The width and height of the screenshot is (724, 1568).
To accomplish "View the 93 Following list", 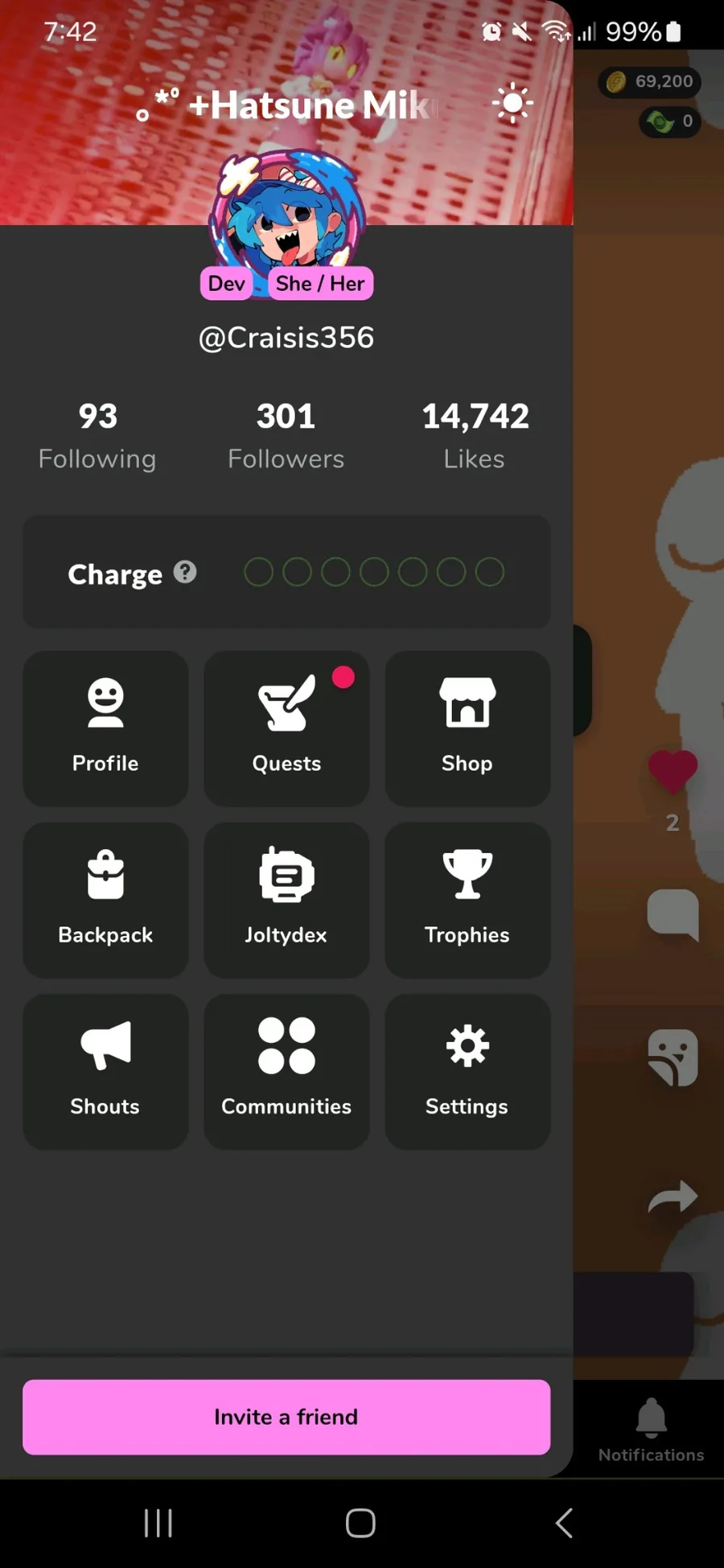I will point(97,436).
